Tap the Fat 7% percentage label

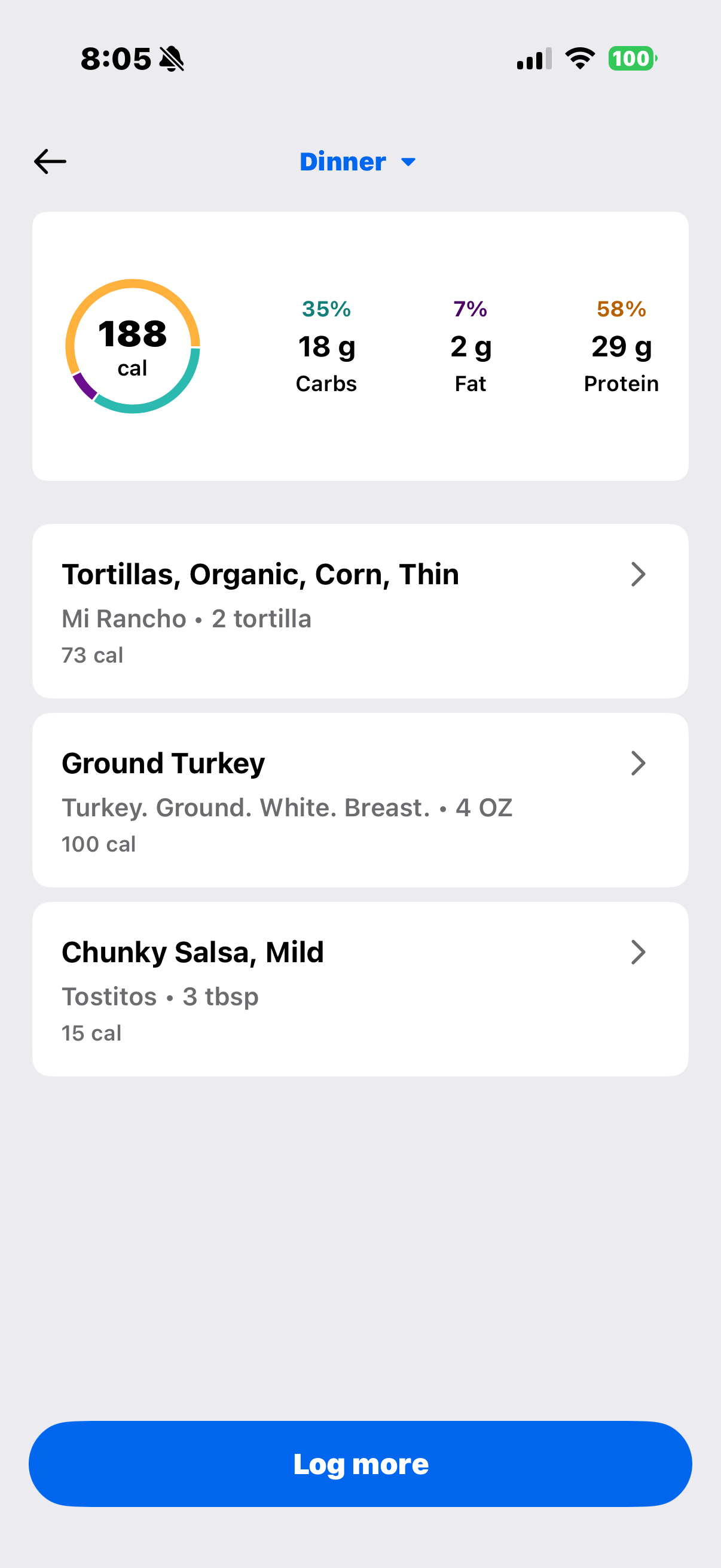[x=470, y=309]
